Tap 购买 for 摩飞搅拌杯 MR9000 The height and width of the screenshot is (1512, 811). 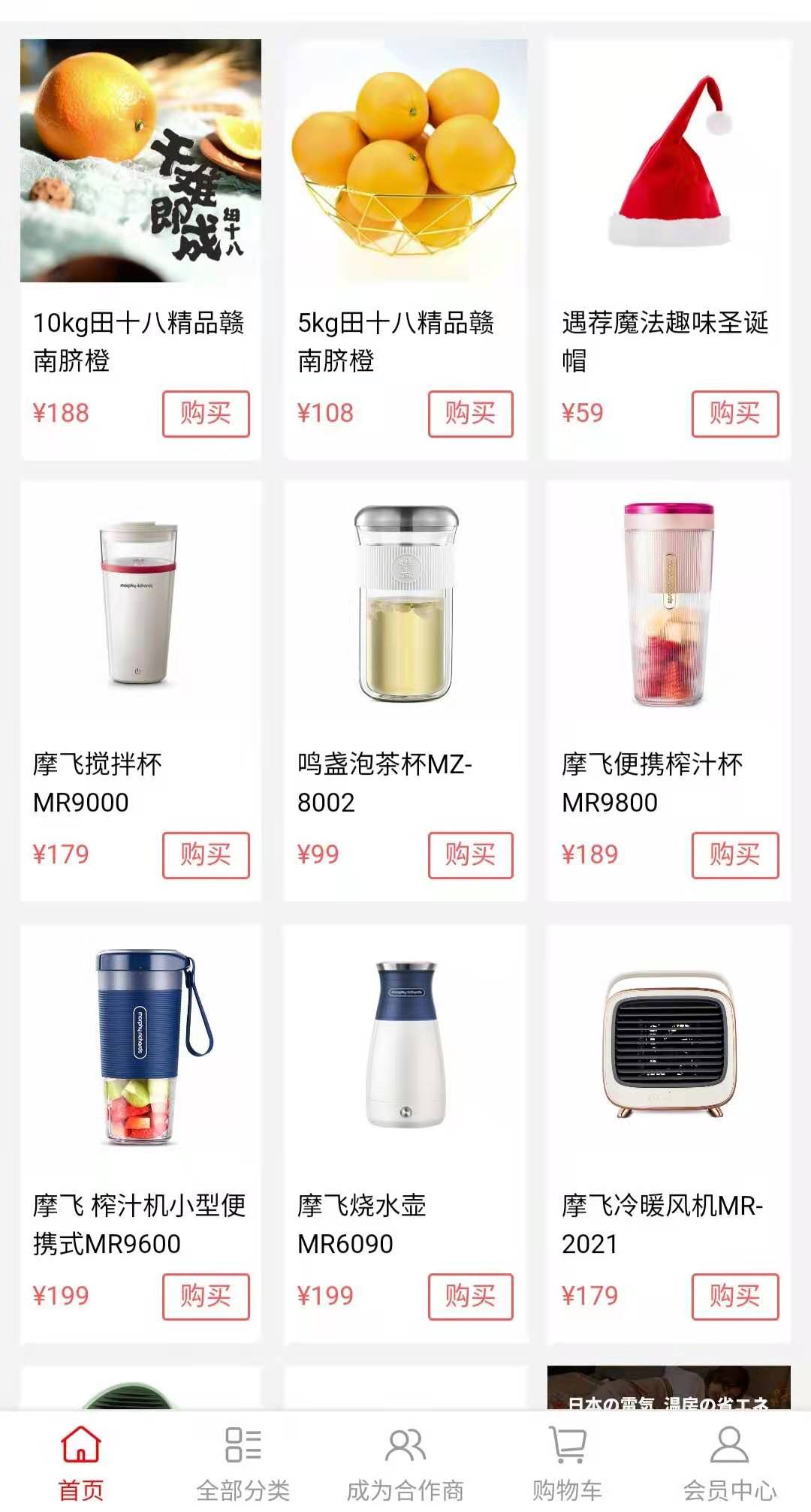pos(206,855)
